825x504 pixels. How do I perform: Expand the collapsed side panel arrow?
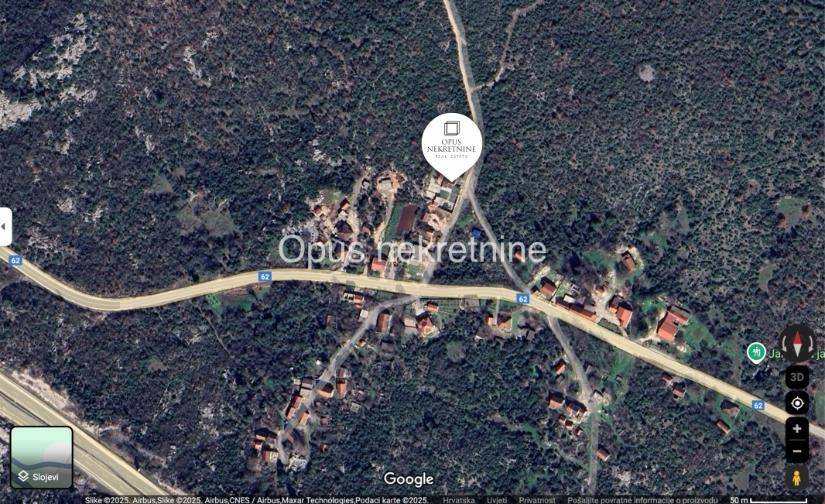coord(5,227)
